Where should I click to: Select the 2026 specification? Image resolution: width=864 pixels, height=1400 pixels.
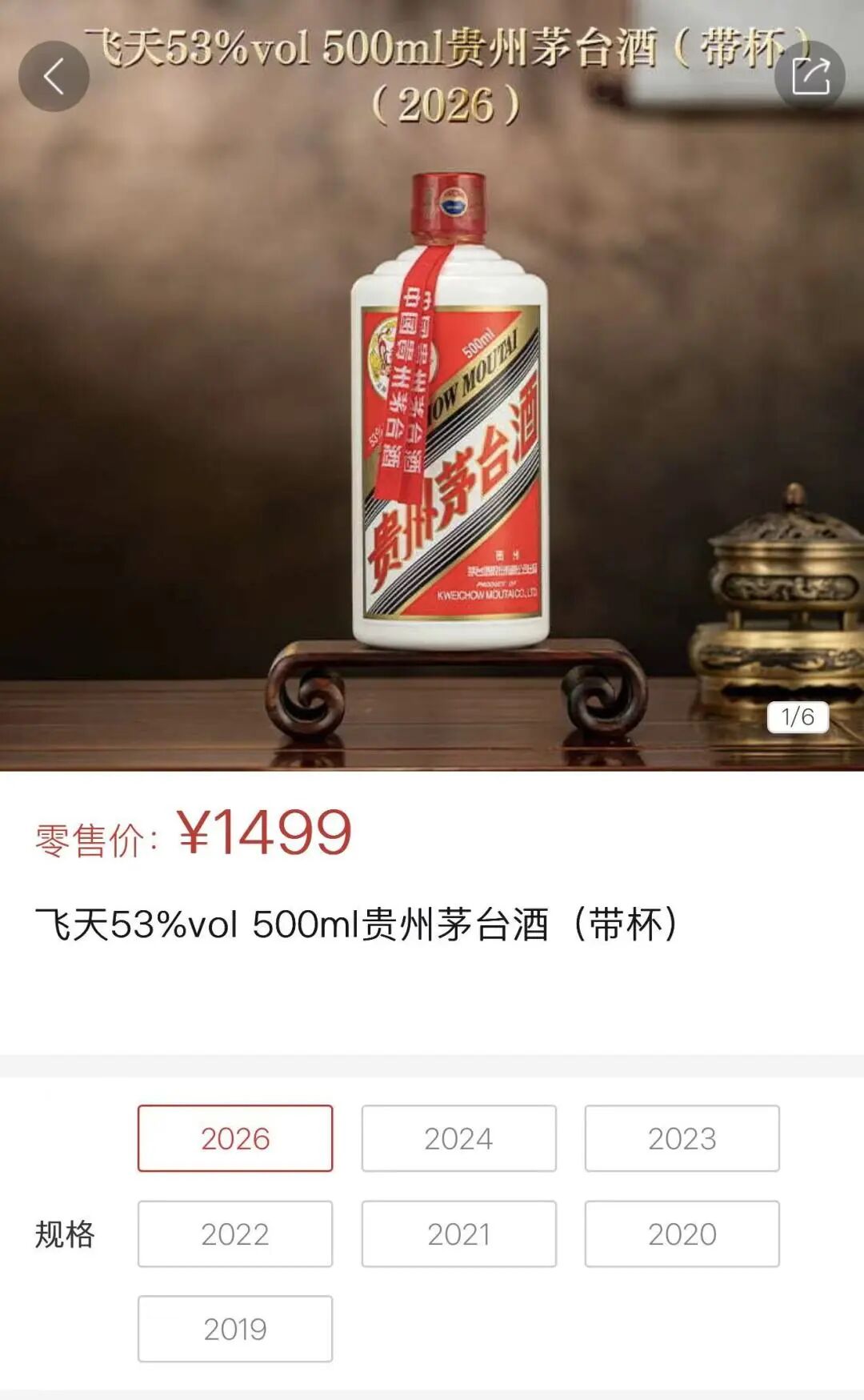tap(235, 1138)
